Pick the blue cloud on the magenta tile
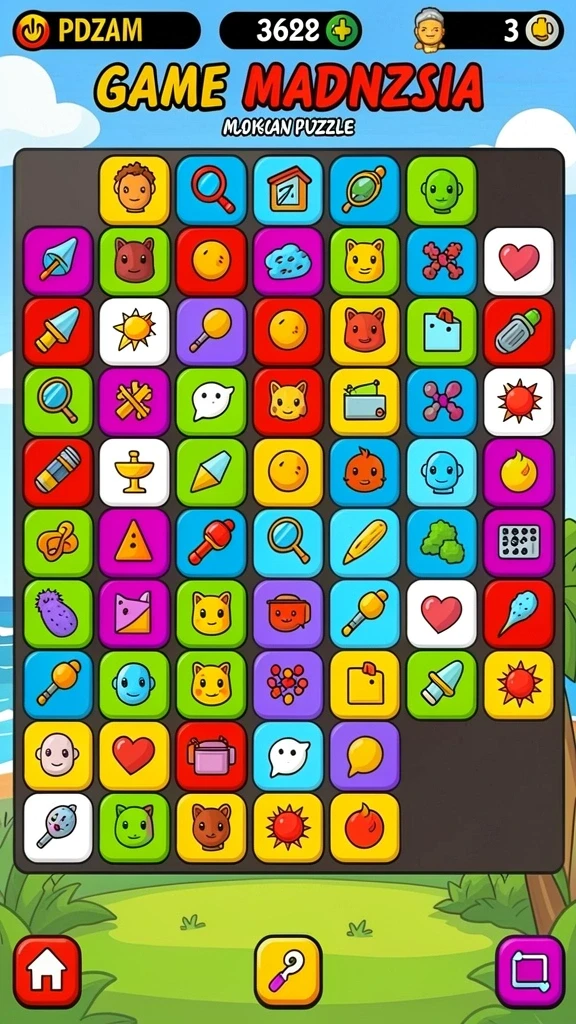The image size is (576, 1024). click(288, 261)
